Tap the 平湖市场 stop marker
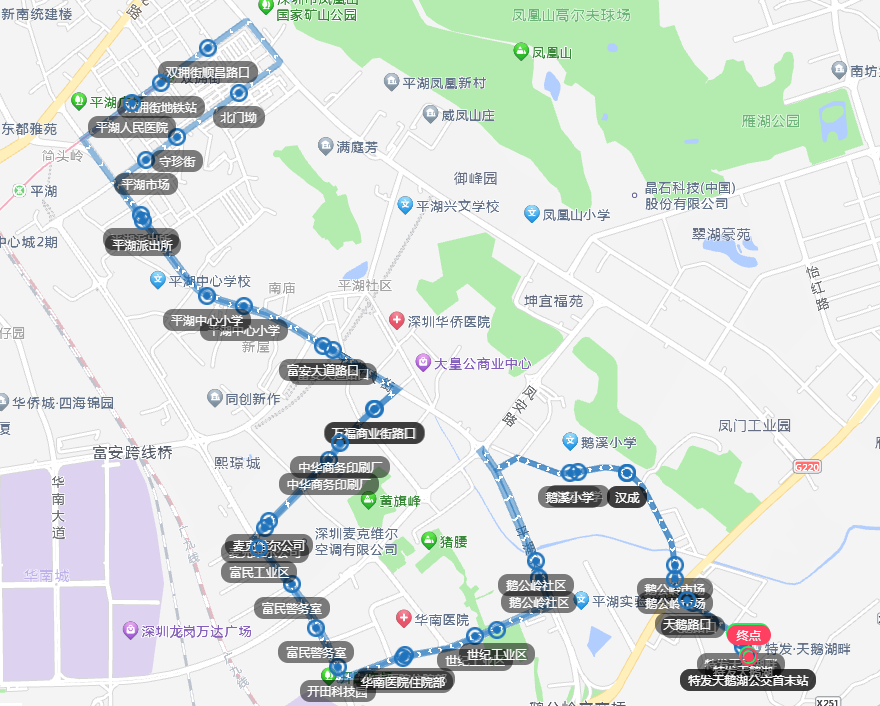Image resolution: width=880 pixels, height=706 pixels. click(x=146, y=184)
